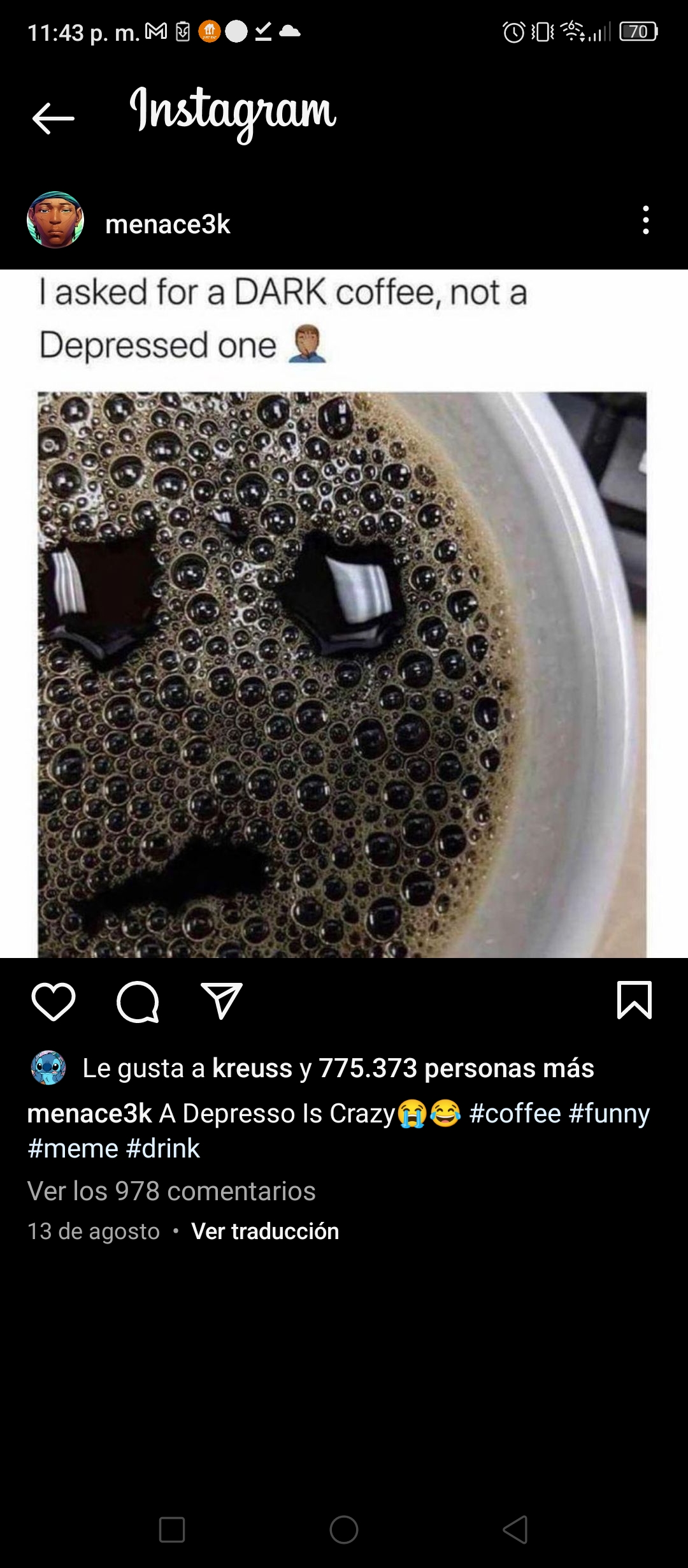Go back using the top-left arrow
The image size is (688, 1568).
click(x=54, y=119)
